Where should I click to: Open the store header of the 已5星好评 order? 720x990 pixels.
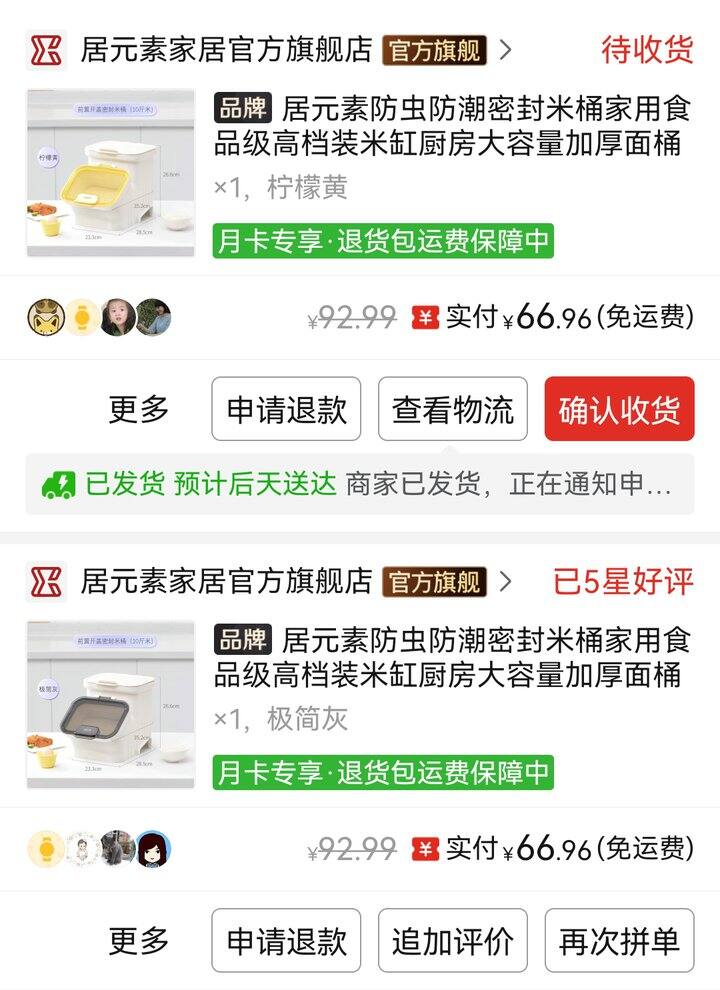(225, 582)
